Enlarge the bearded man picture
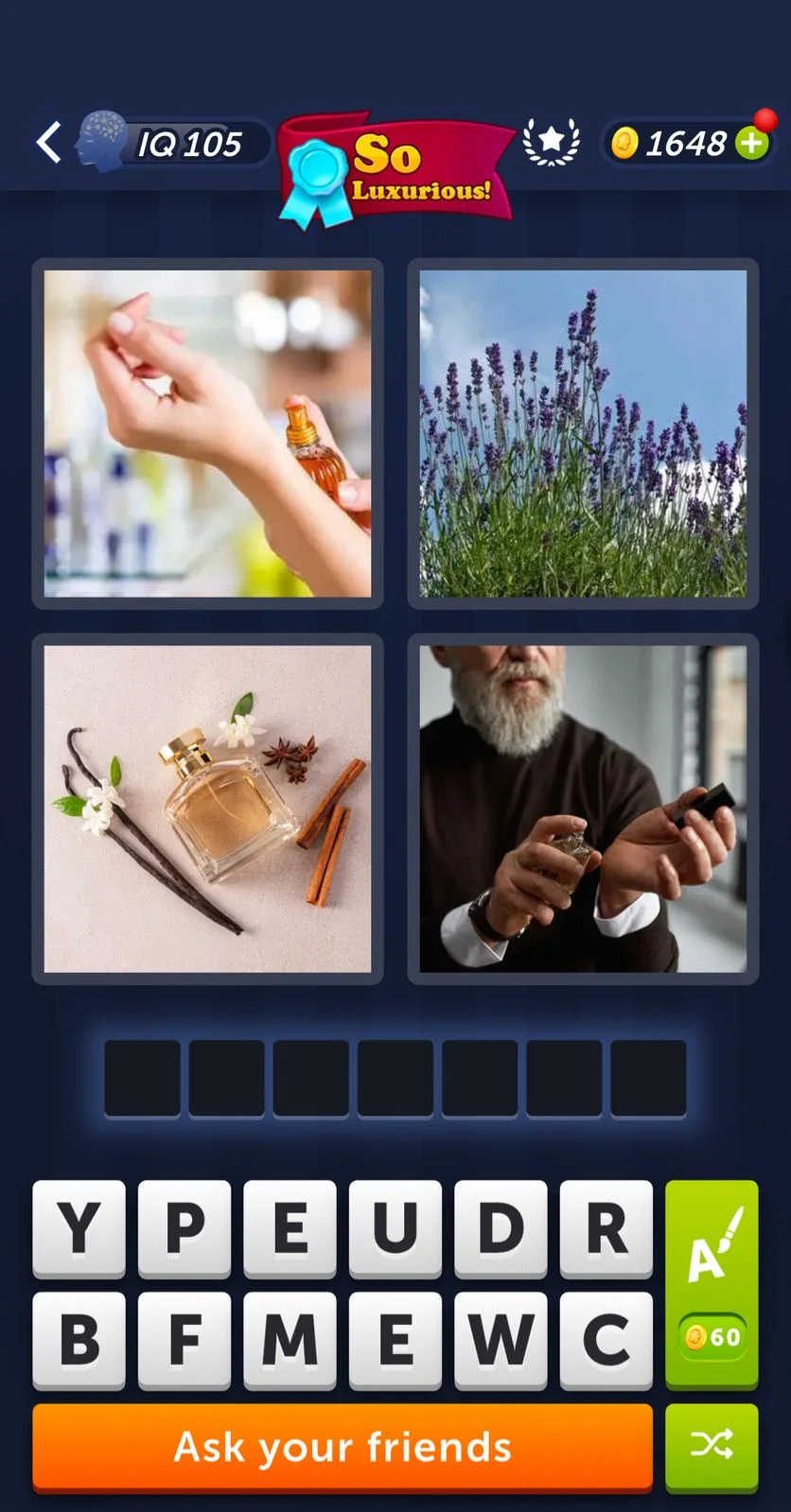 pos(583,808)
